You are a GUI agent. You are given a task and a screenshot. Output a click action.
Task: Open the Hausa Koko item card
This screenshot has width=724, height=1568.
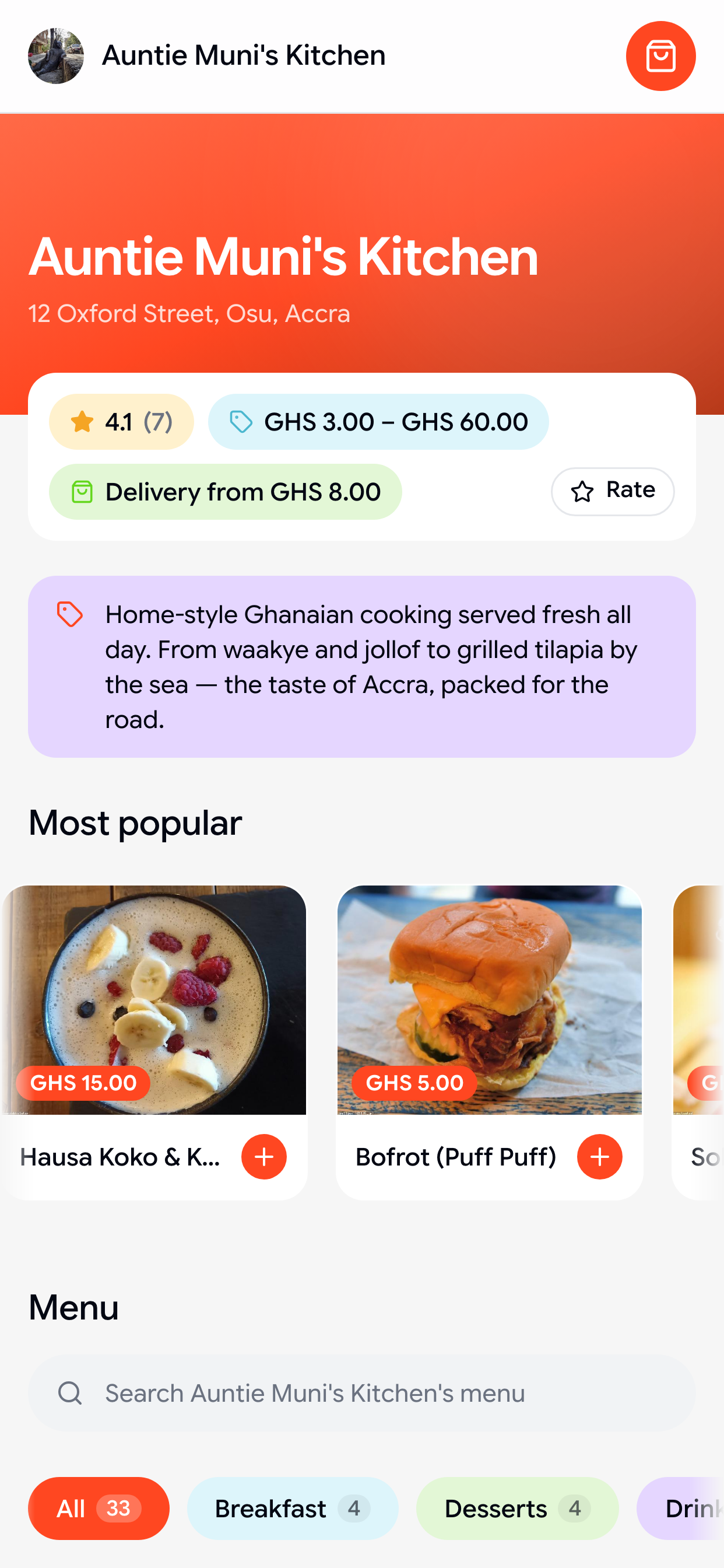pyautogui.click(x=153, y=1042)
